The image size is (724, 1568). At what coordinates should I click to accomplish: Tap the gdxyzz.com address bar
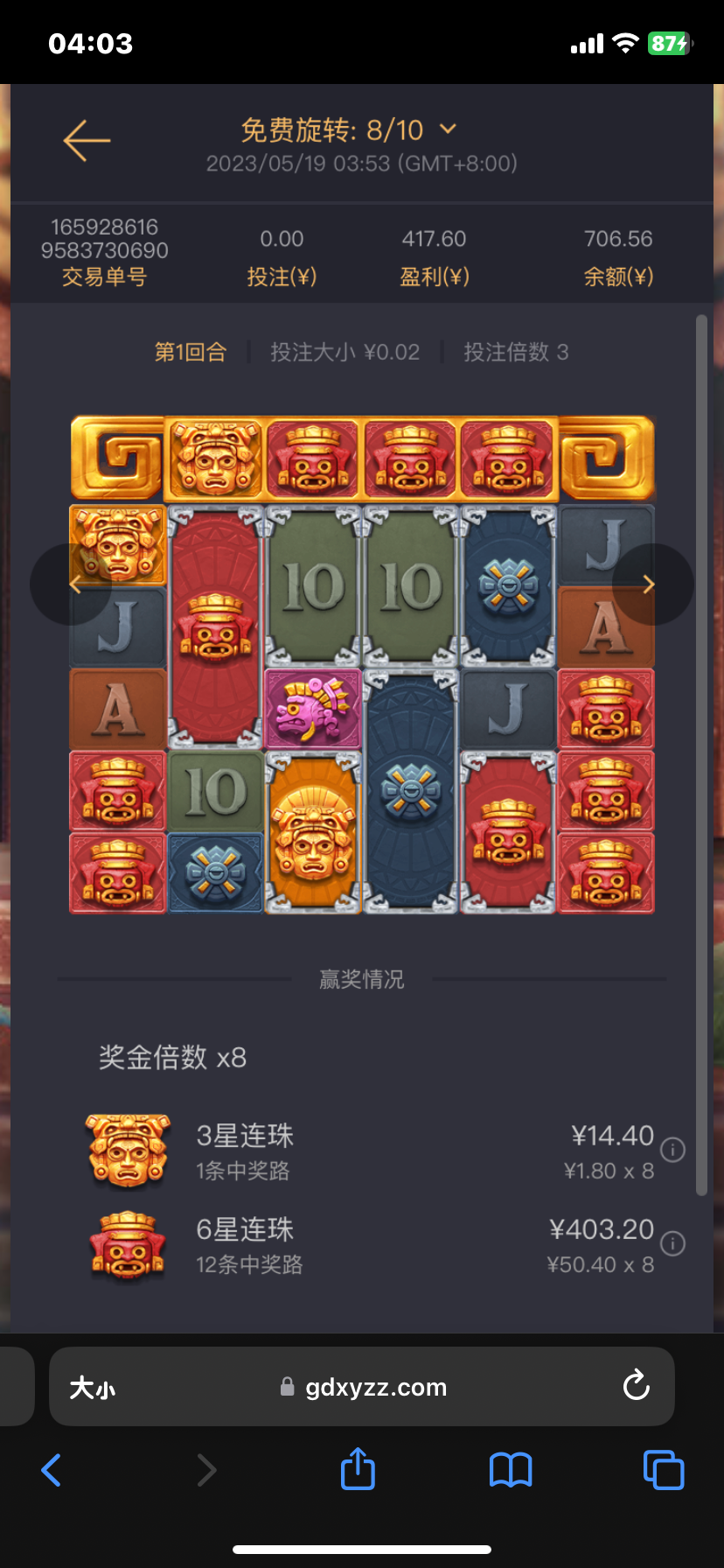[x=374, y=1388]
